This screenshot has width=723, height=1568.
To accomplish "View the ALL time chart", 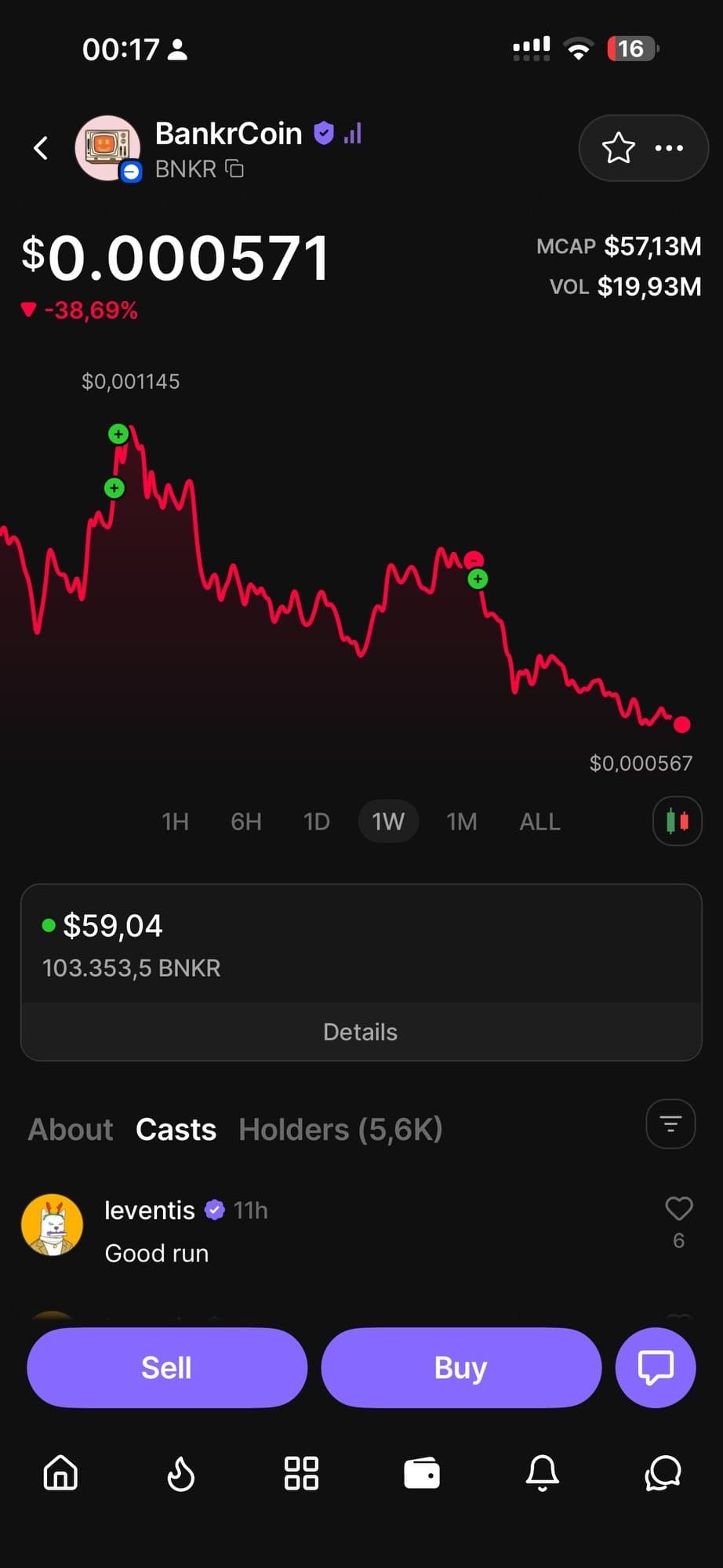I will pos(540,822).
